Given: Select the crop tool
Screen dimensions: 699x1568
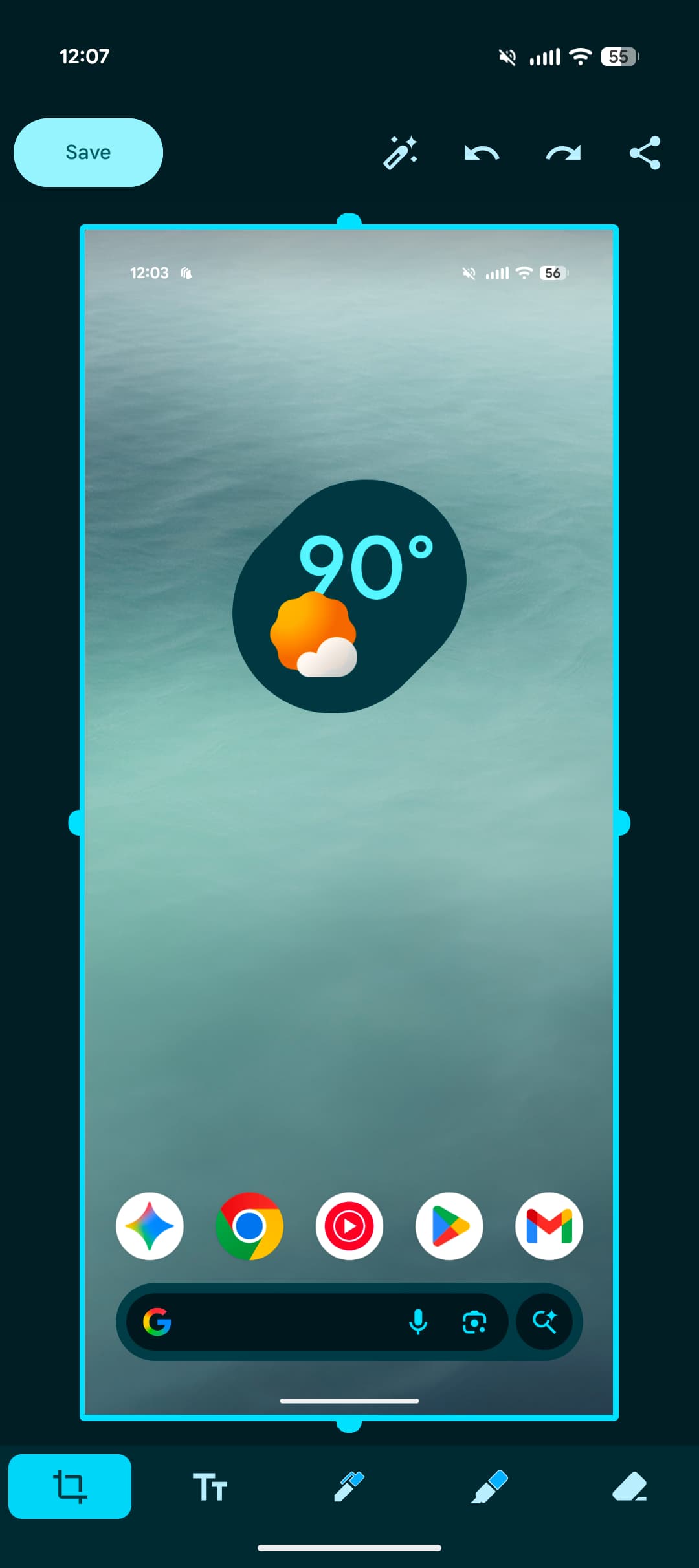Looking at the screenshot, I should [70, 1486].
